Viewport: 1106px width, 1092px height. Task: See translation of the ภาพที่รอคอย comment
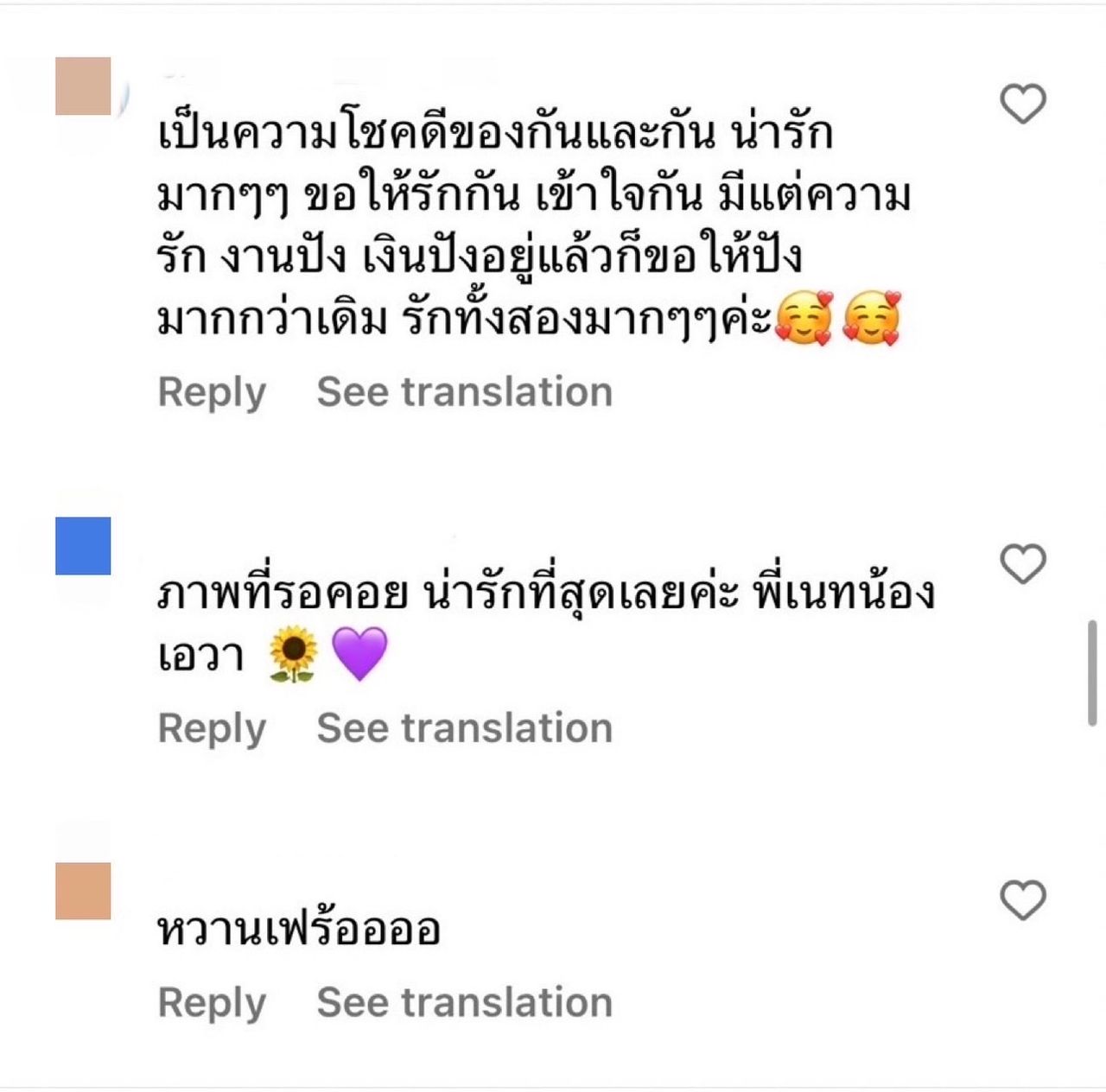[x=464, y=728]
